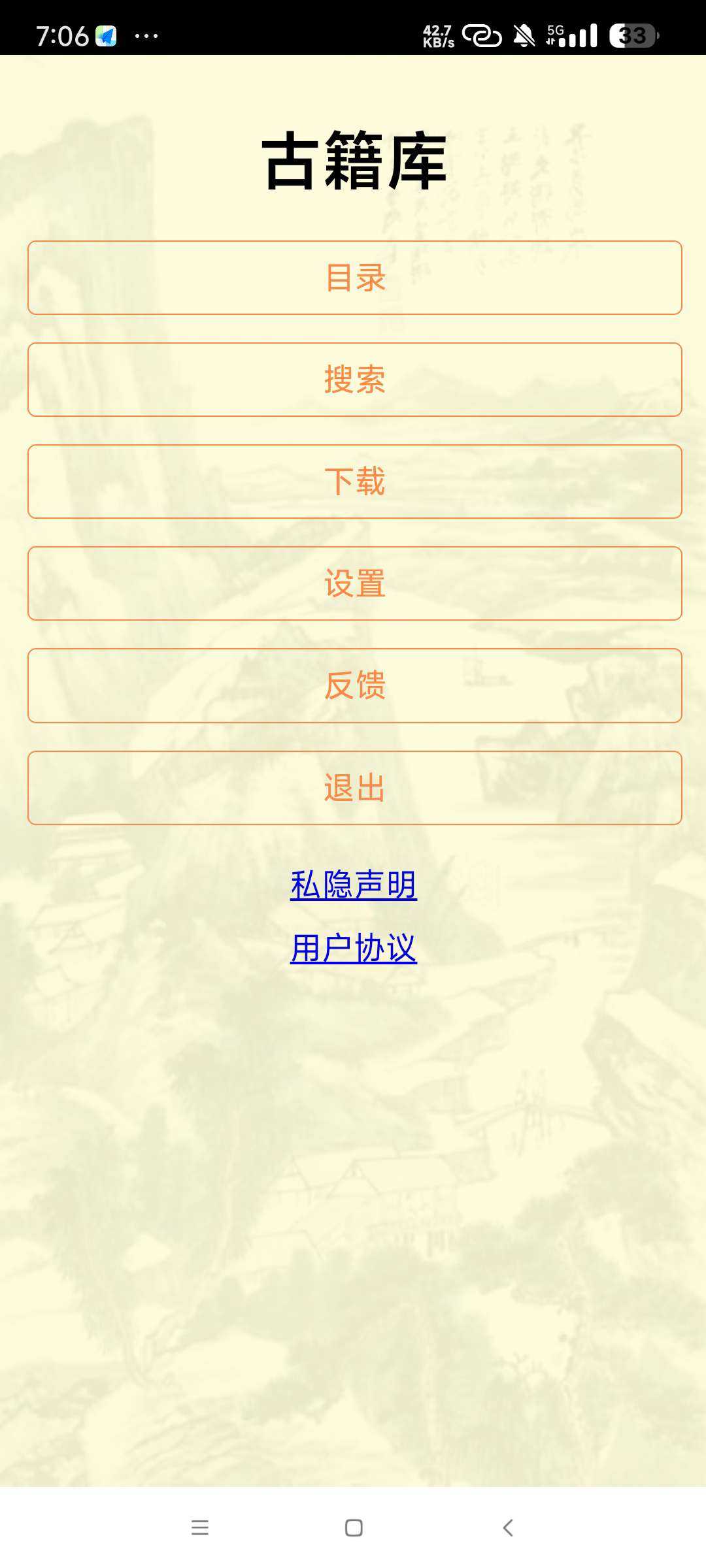This screenshot has height=1568, width=706.
Task: Open the system recent apps menu
Action: (x=200, y=1527)
